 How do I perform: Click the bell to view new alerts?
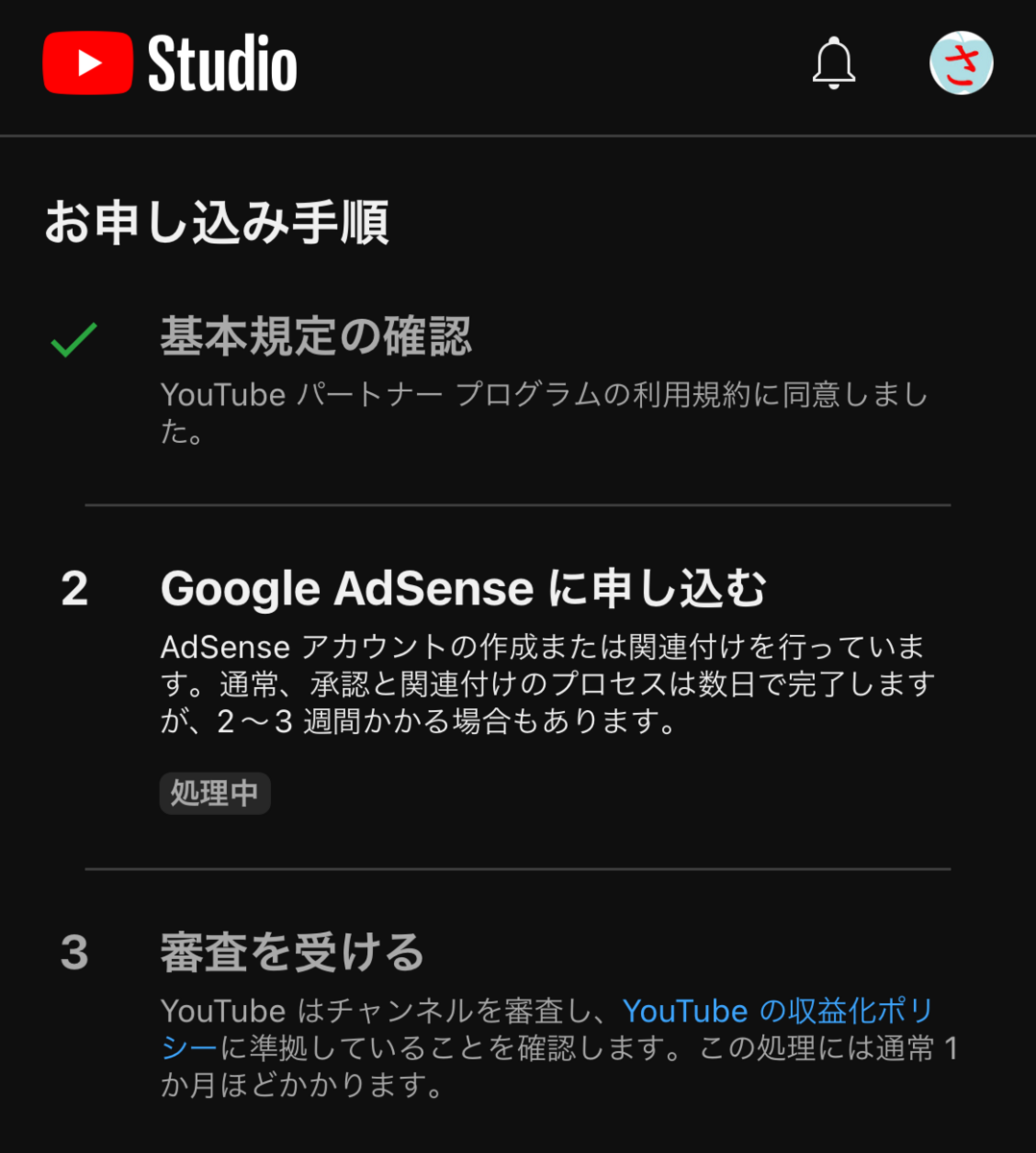(x=832, y=63)
